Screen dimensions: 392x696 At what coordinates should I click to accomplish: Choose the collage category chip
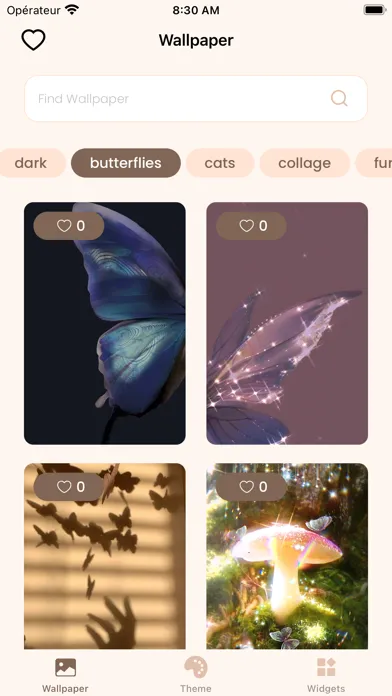click(305, 163)
